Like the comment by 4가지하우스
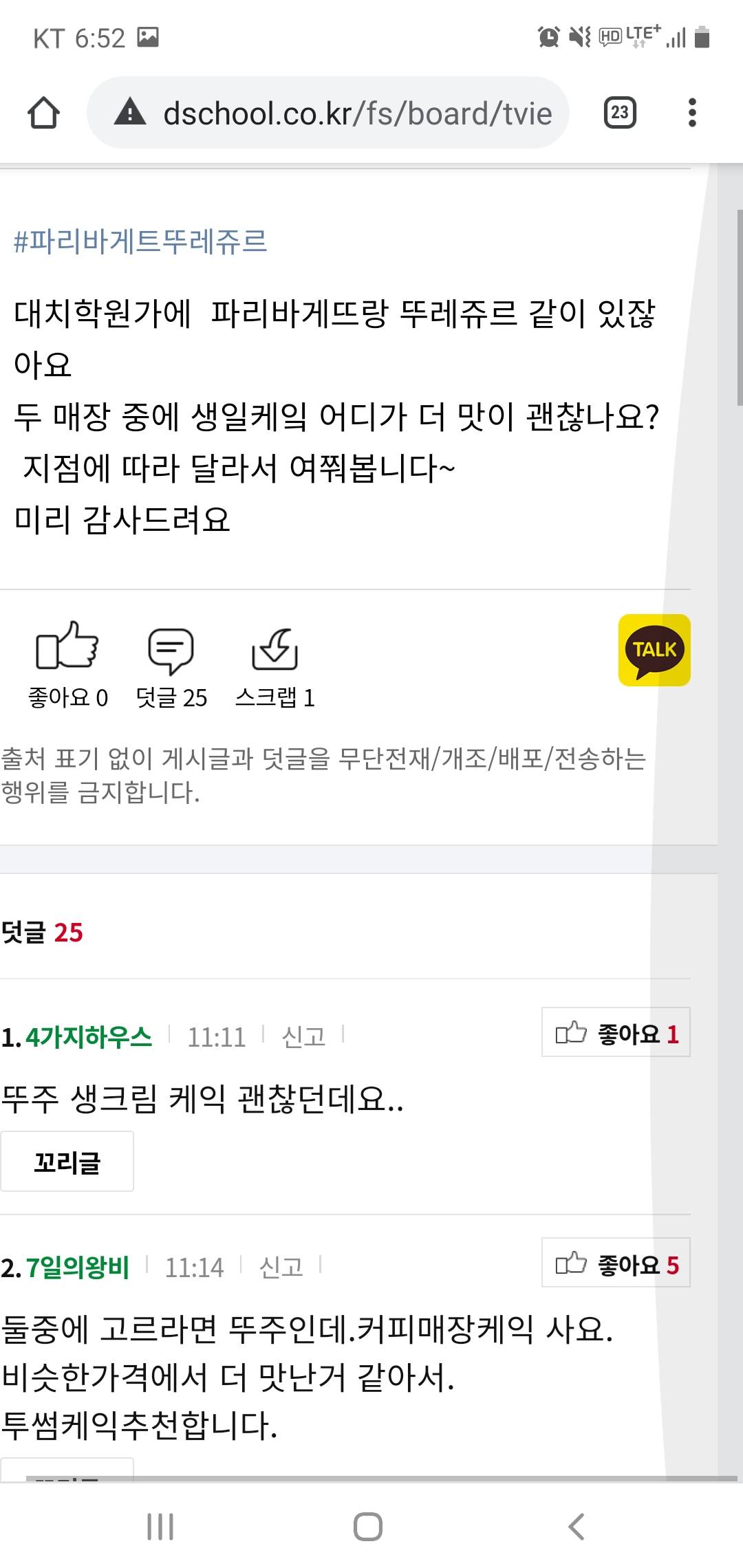 616,1032
